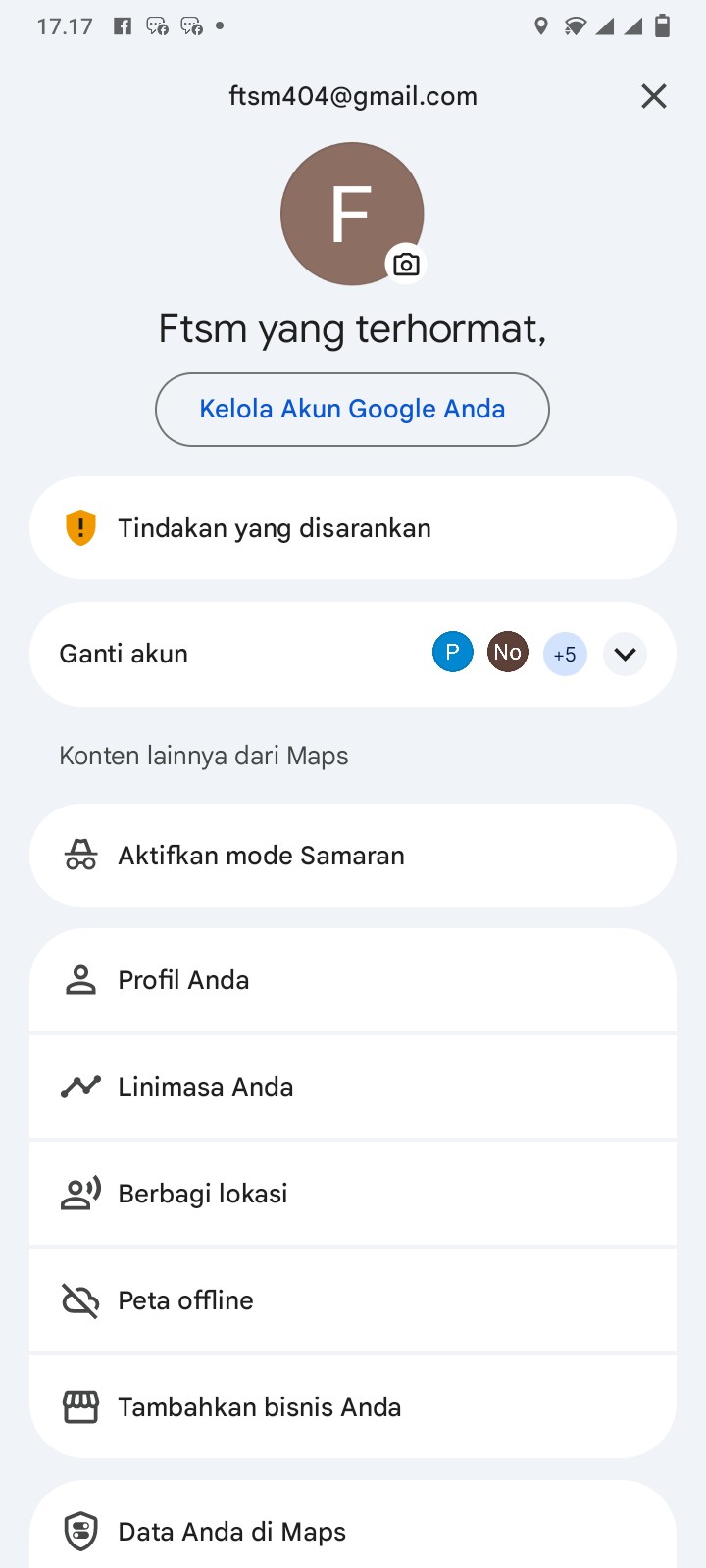The height and width of the screenshot is (1568, 706).
Task: Switch to the account with No avatar
Action: (508, 653)
